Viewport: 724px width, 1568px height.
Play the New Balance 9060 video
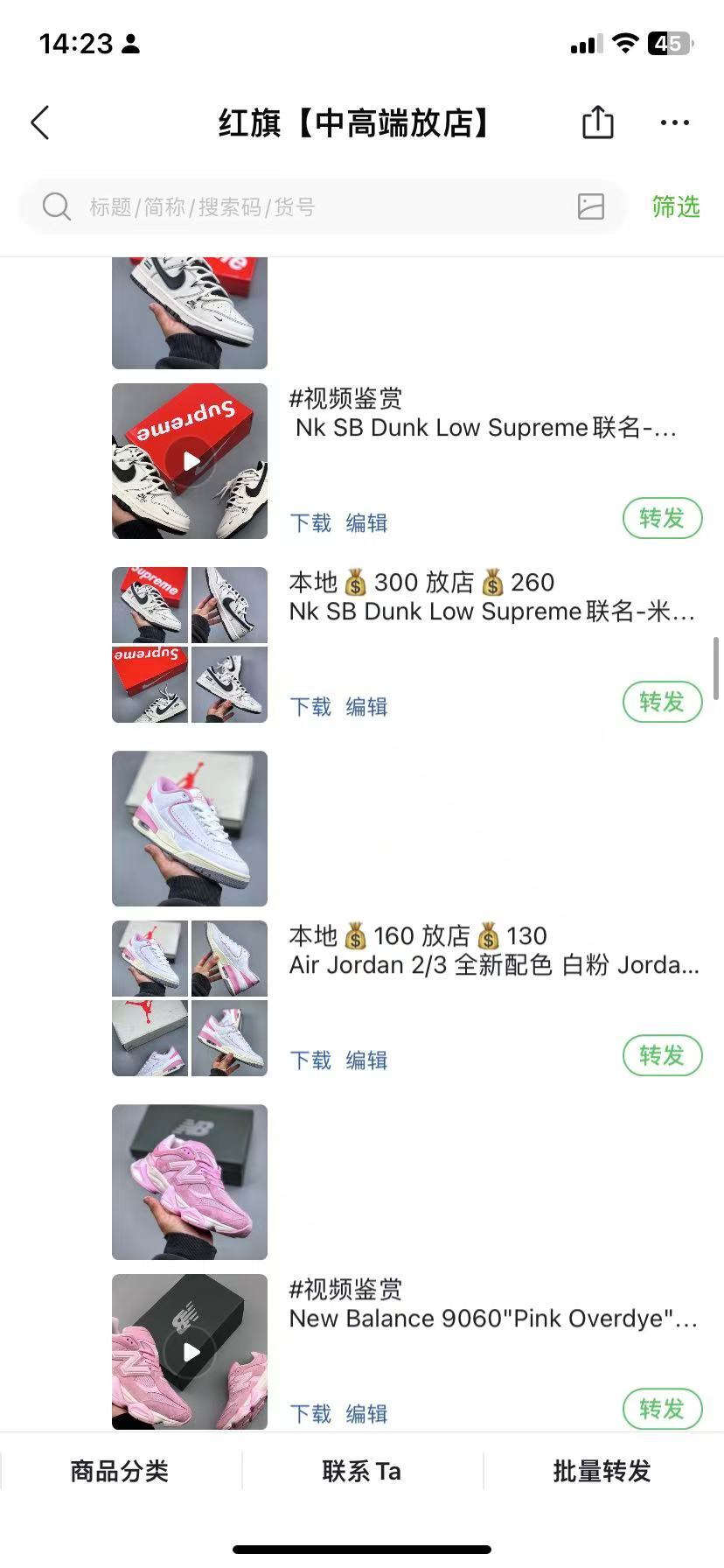point(190,1352)
